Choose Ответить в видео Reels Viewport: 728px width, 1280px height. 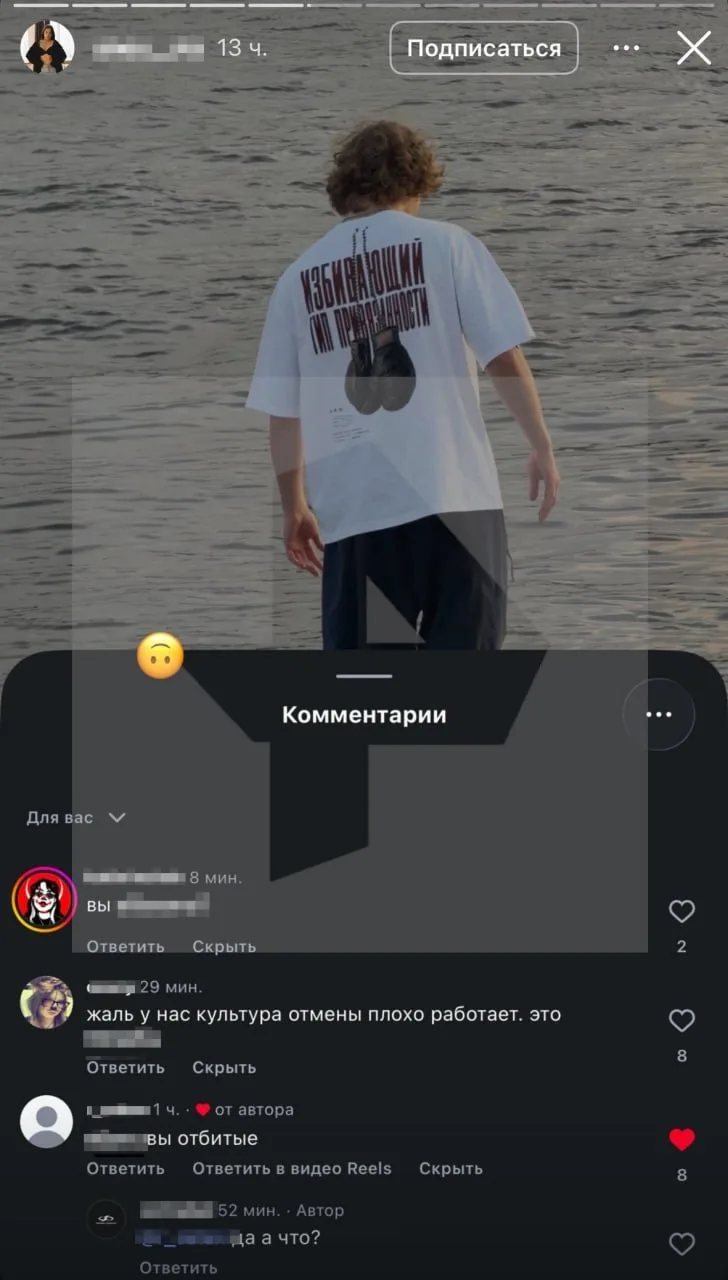click(x=292, y=1168)
